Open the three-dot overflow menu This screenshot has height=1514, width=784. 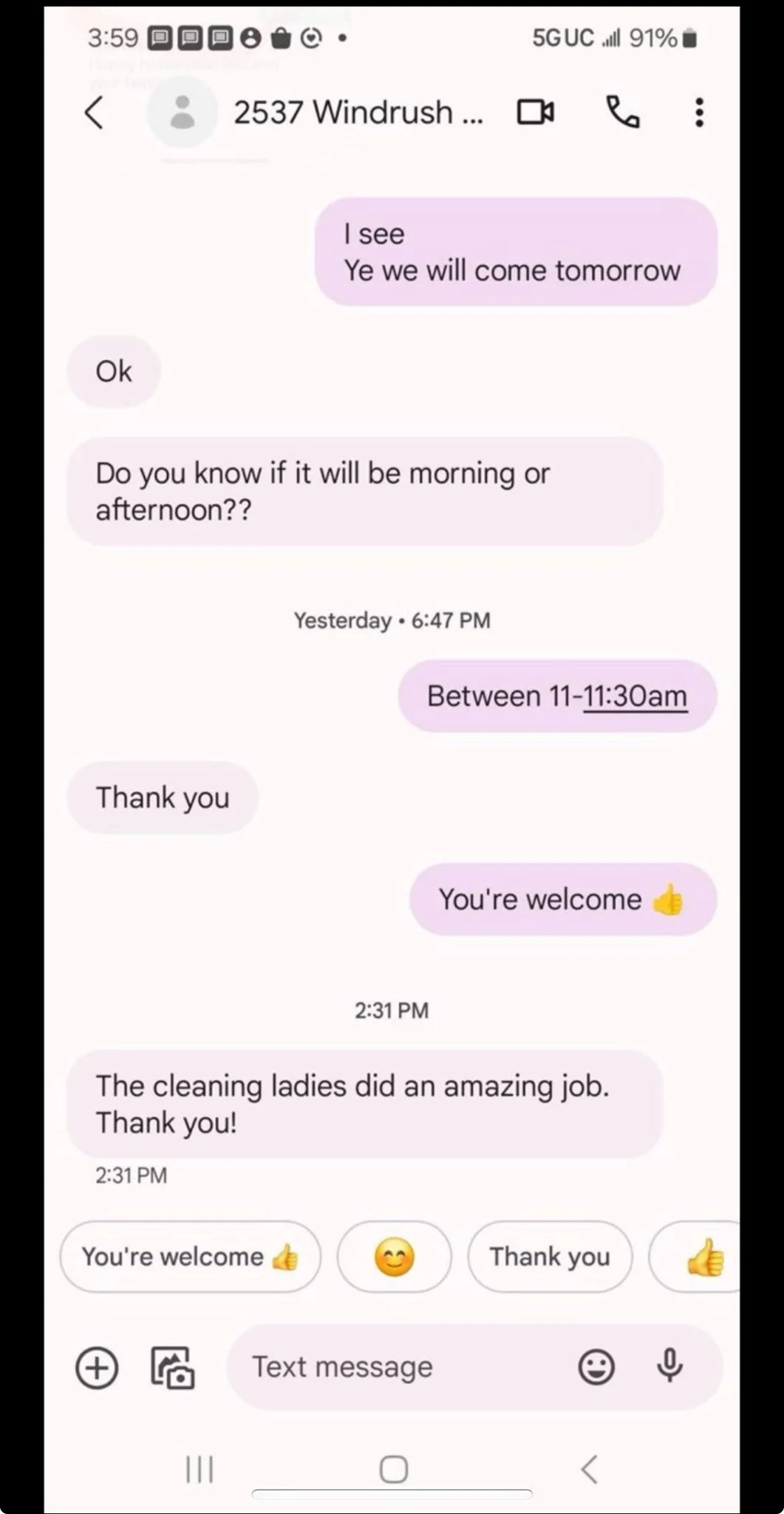pyautogui.click(x=698, y=113)
